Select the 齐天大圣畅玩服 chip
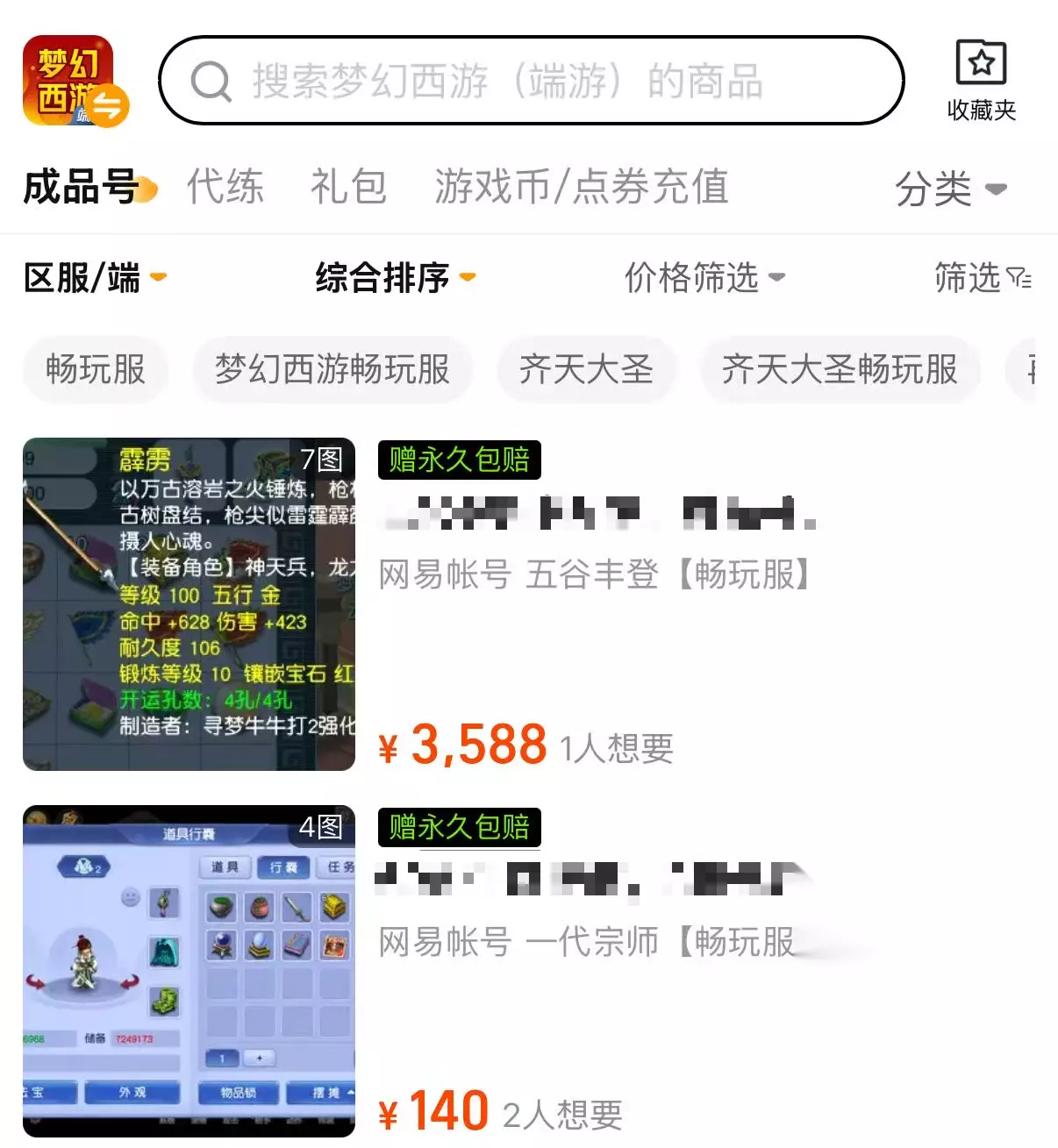1058x1148 pixels. [840, 369]
